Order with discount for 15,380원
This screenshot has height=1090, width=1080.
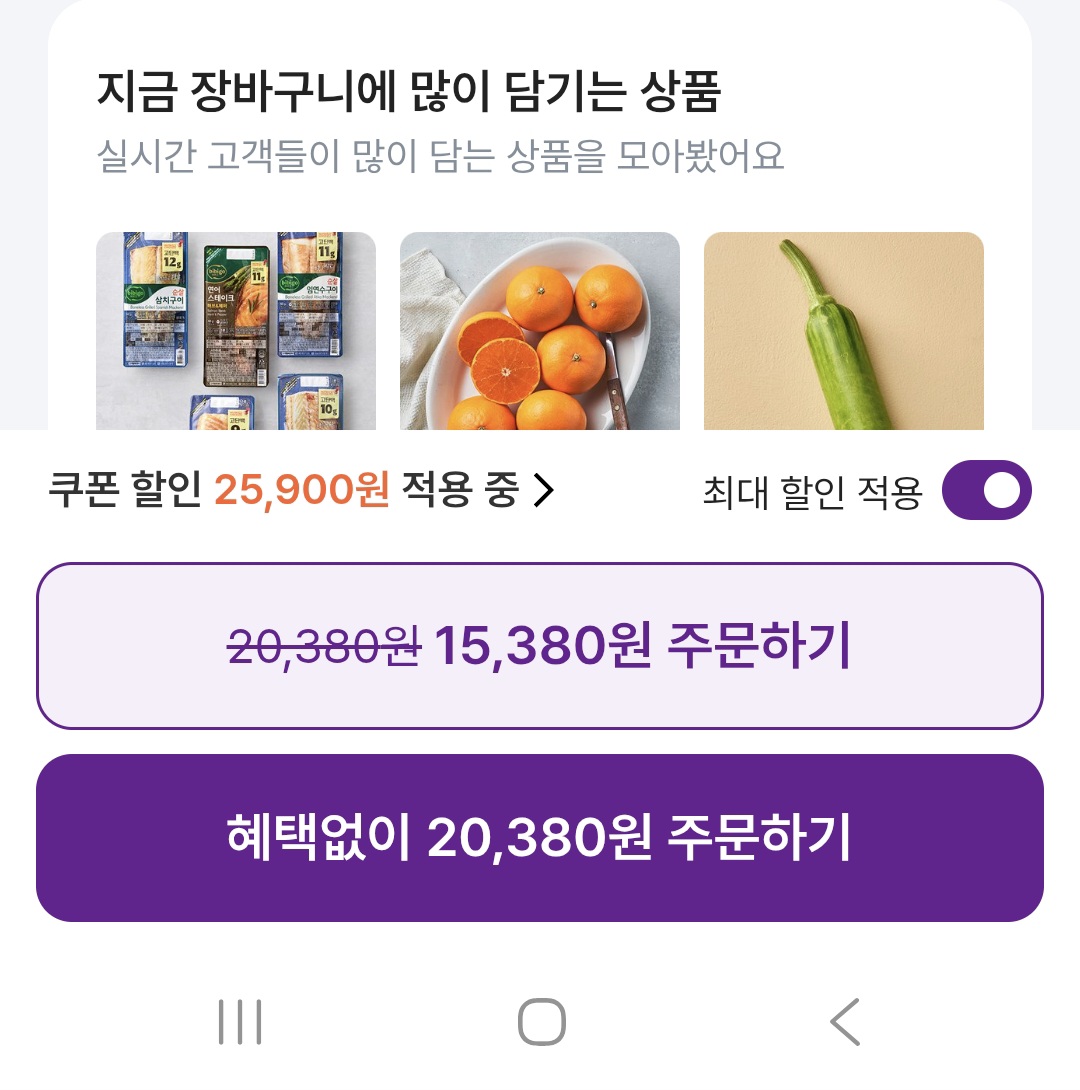(540, 647)
